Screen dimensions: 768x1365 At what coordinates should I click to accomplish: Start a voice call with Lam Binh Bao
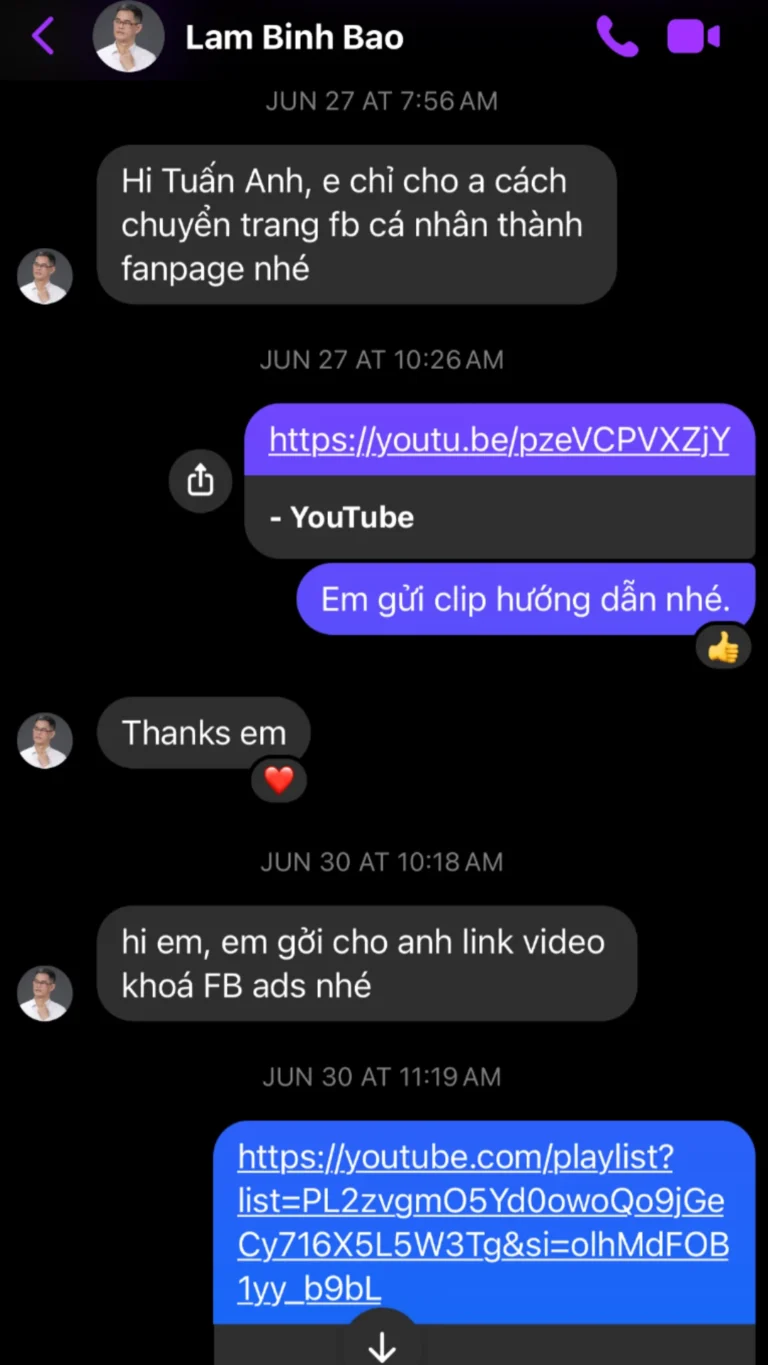coord(617,37)
